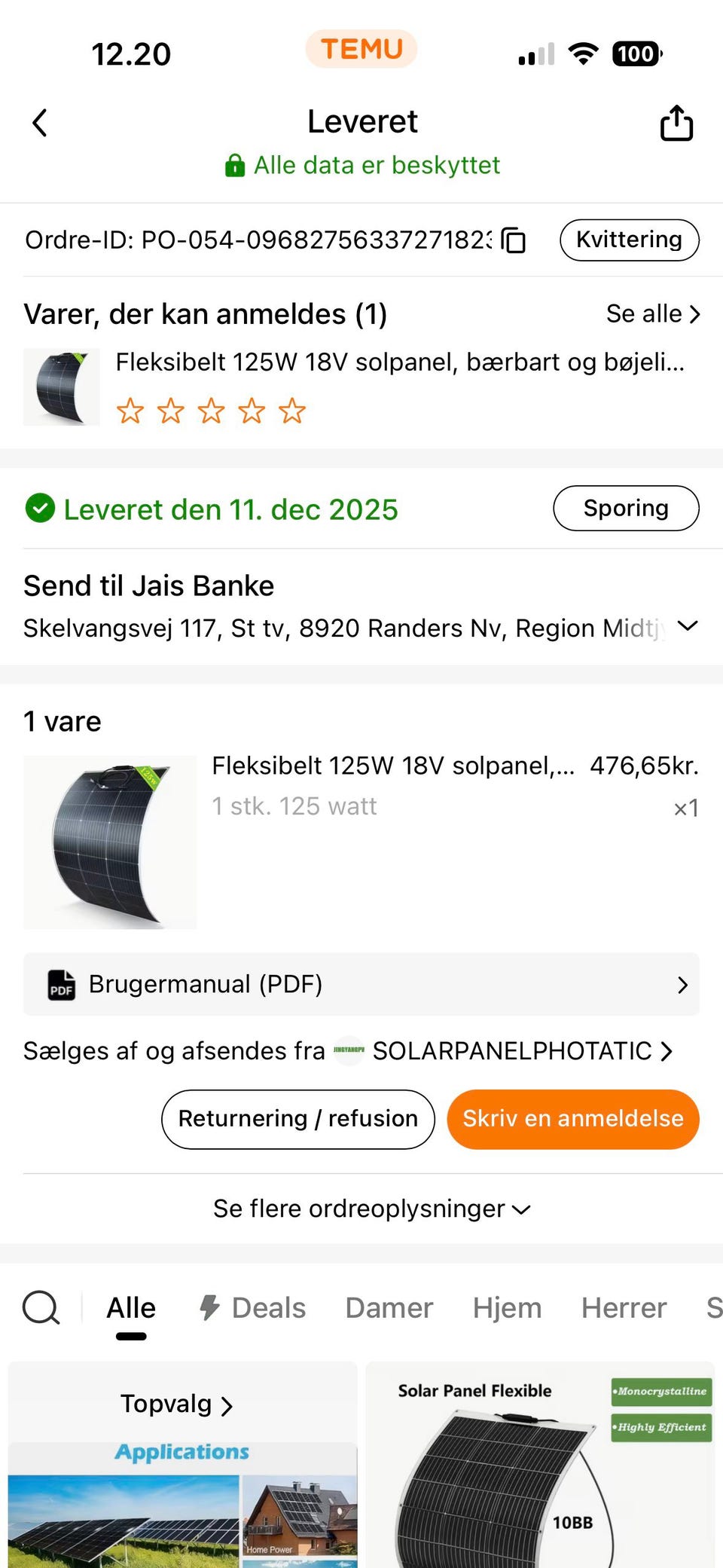Visit the SOLARPANELPHOTATIC seller shop

click(x=512, y=1051)
